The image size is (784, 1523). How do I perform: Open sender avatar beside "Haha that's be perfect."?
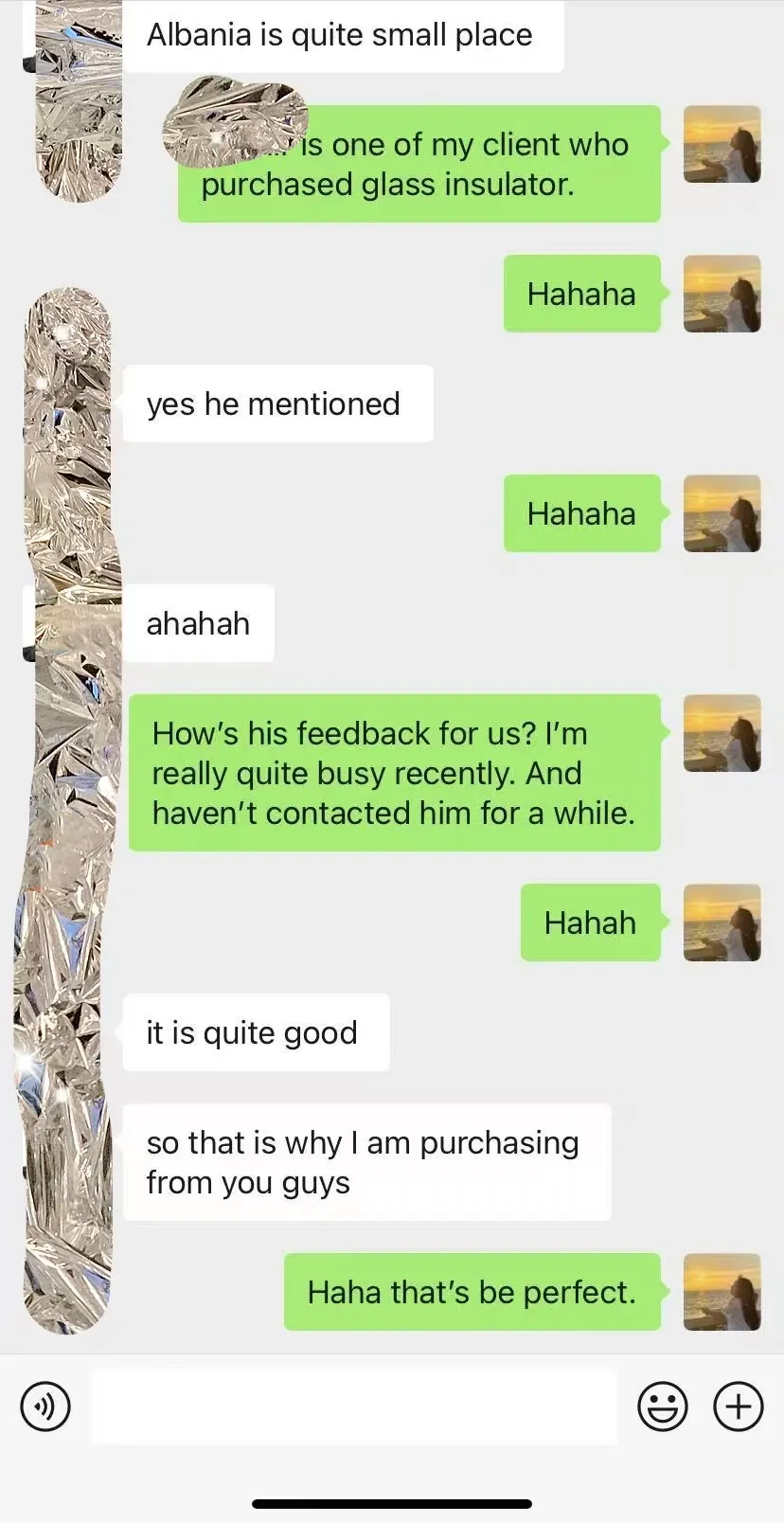(x=722, y=1292)
